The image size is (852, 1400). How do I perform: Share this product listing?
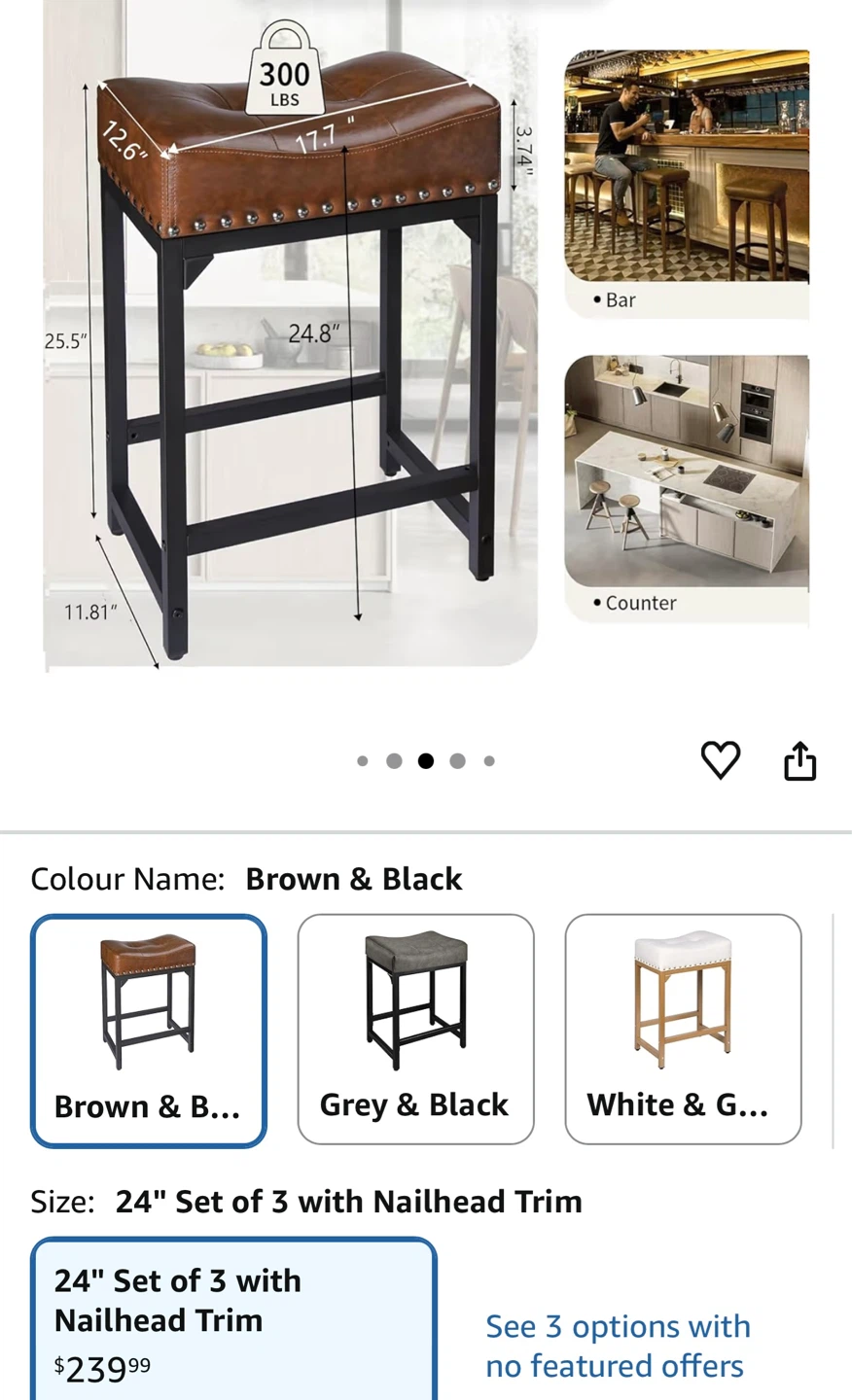799,760
